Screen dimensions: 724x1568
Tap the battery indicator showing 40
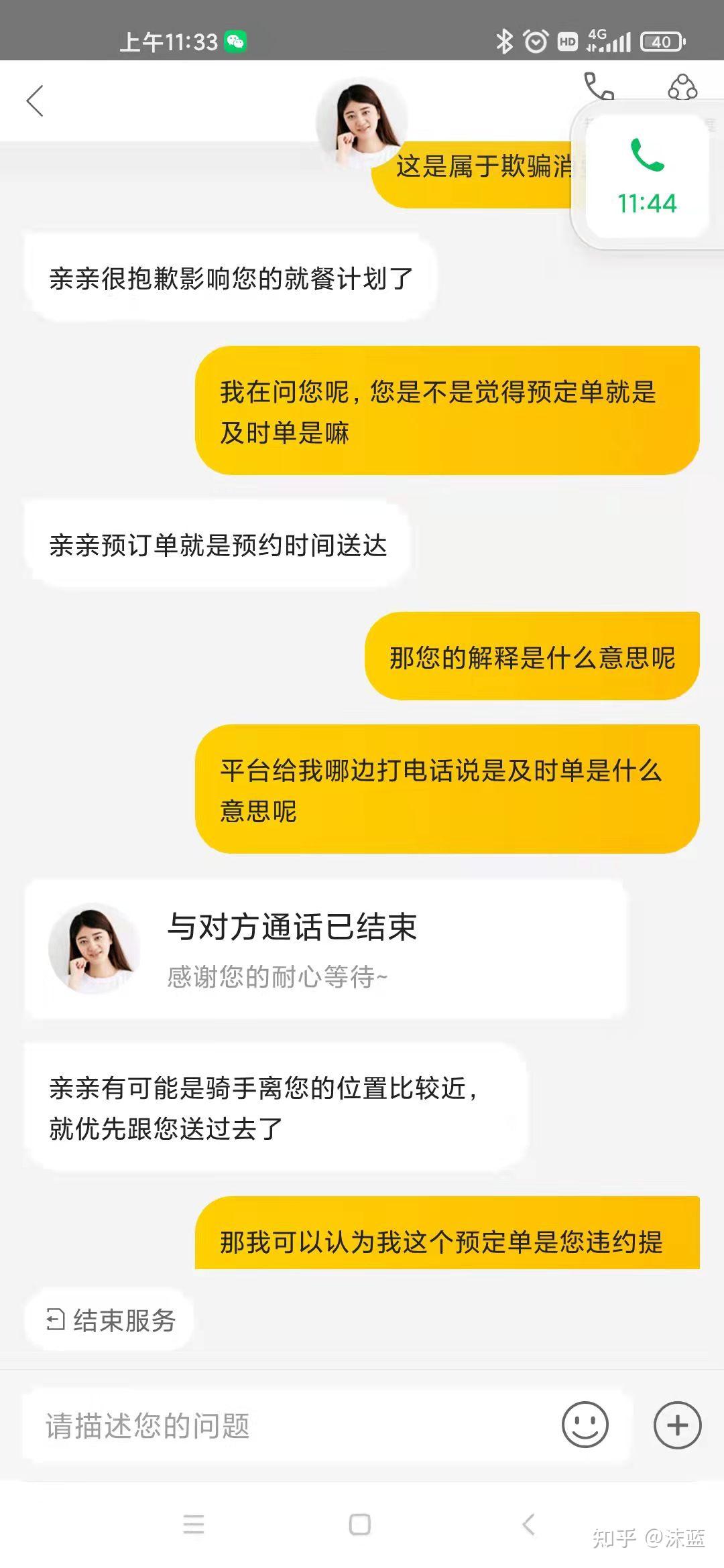660,42
